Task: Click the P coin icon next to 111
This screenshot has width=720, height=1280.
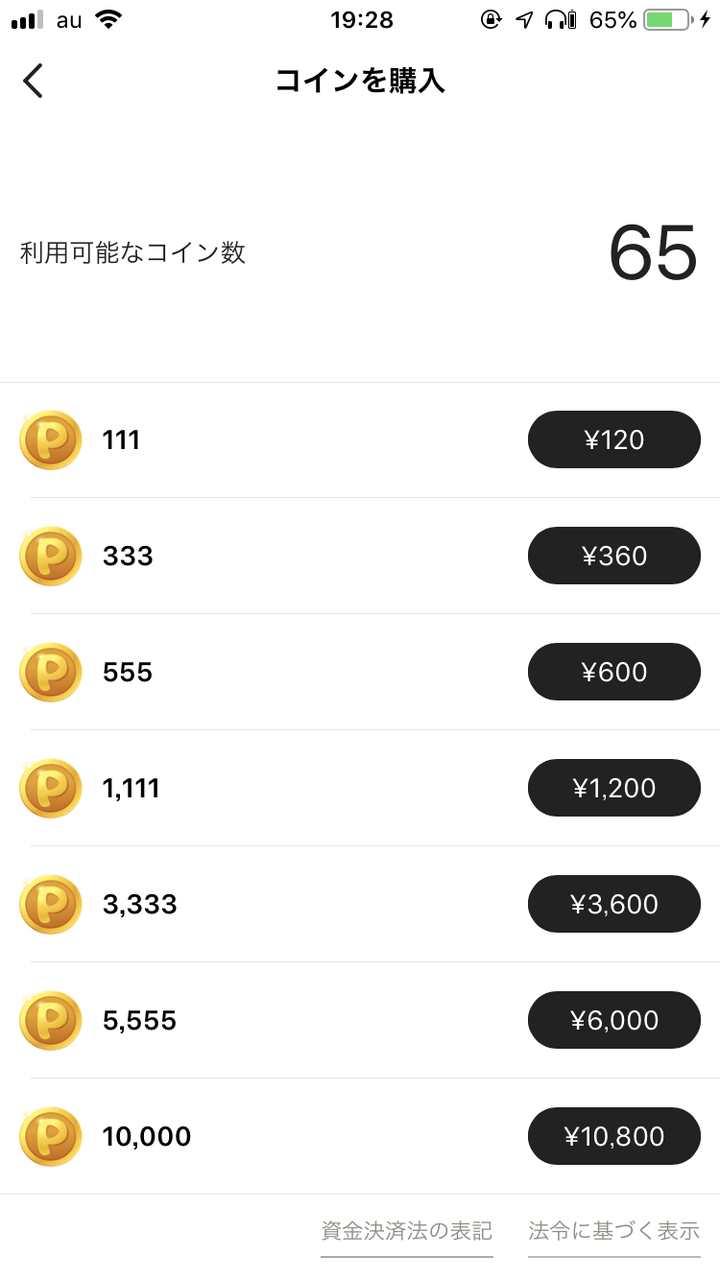Action: [50, 439]
